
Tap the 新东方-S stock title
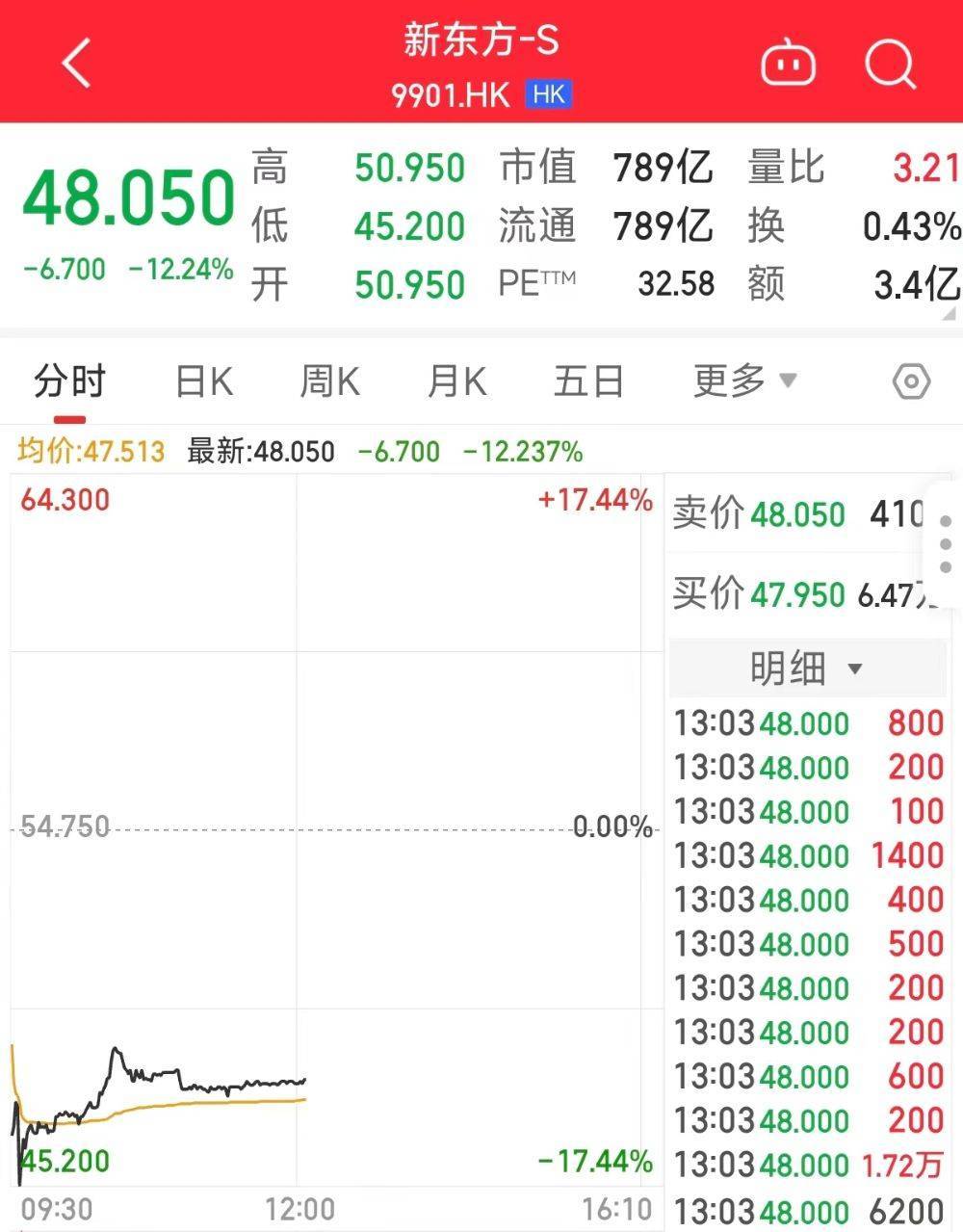[x=481, y=41]
